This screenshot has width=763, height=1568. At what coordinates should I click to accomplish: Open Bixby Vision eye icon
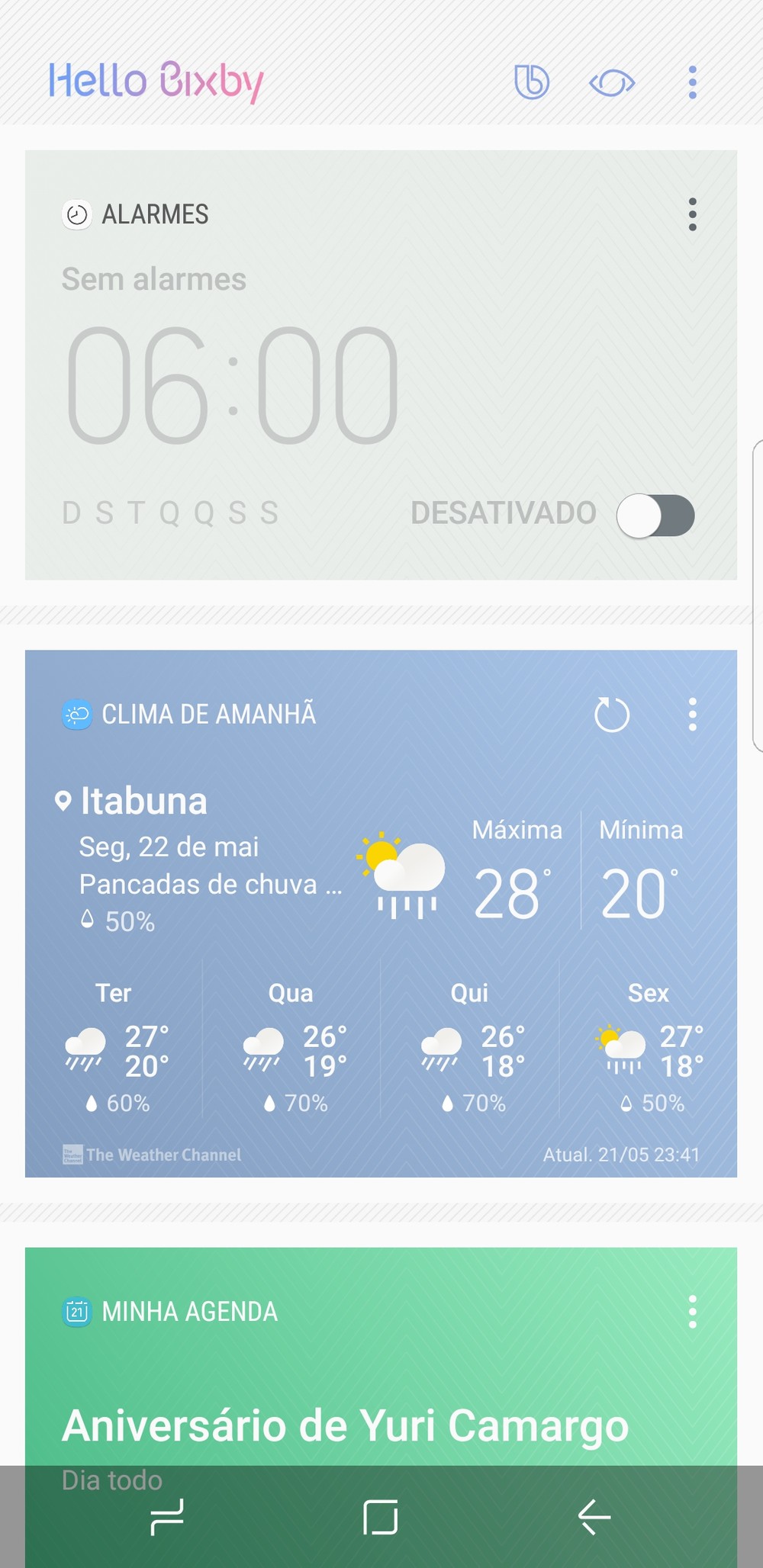tap(612, 82)
